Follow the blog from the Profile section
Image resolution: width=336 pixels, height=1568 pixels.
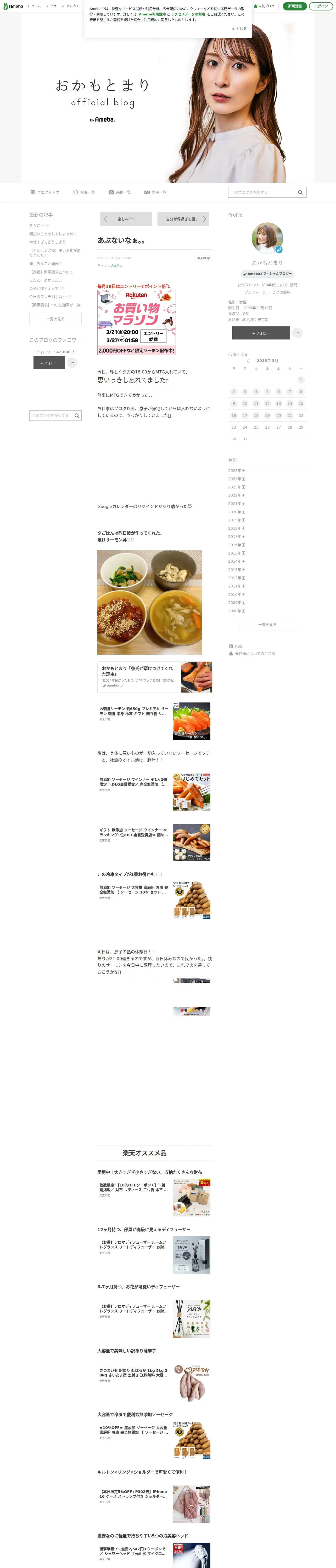261,333
